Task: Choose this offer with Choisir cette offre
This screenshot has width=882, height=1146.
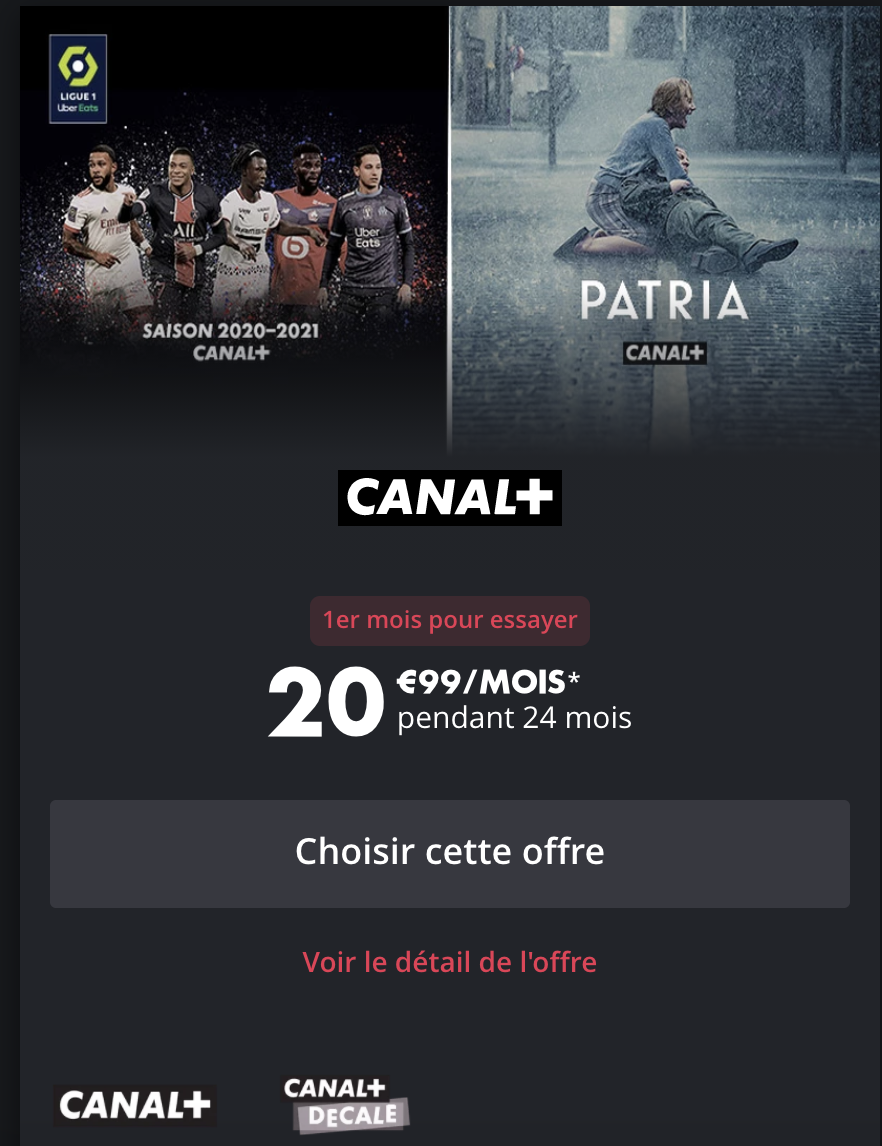Action: (x=450, y=853)
